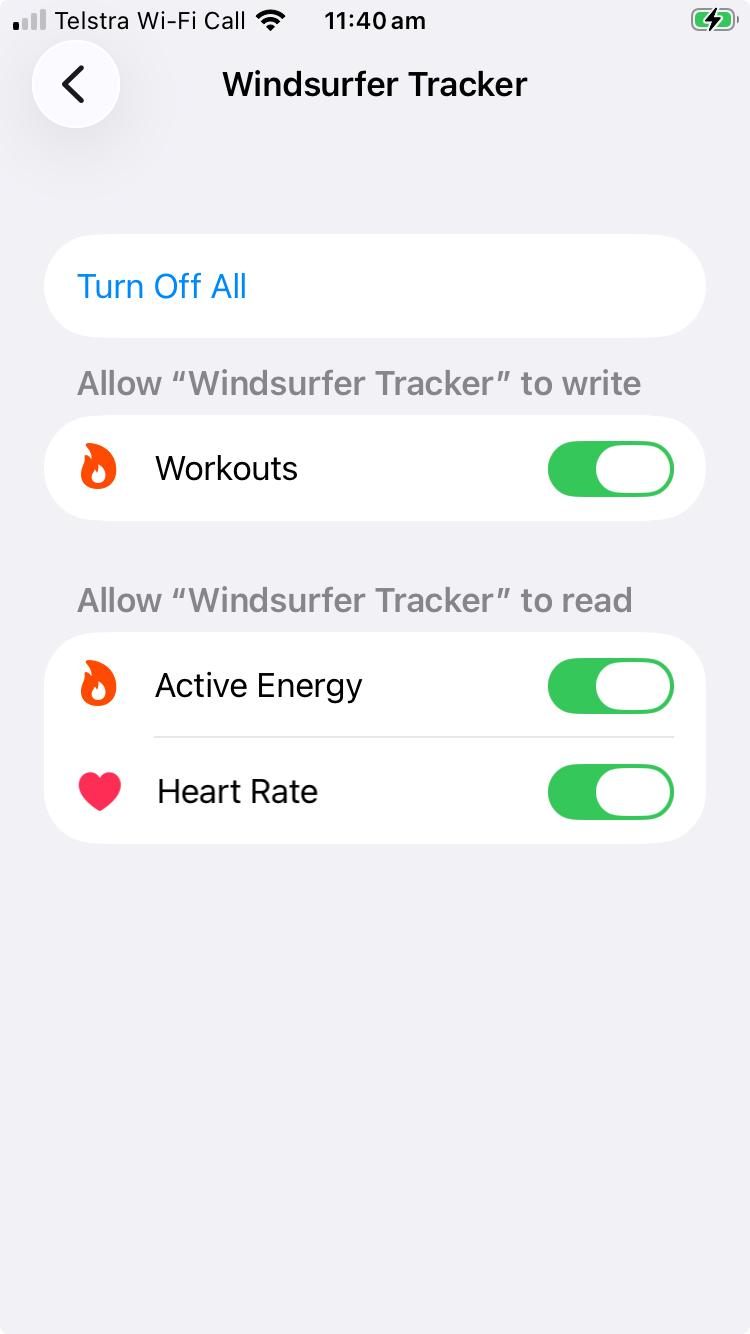Tap the Active Energy flame icon
The width and height of the screenshot is (750, 1334).
coord(97,685)
